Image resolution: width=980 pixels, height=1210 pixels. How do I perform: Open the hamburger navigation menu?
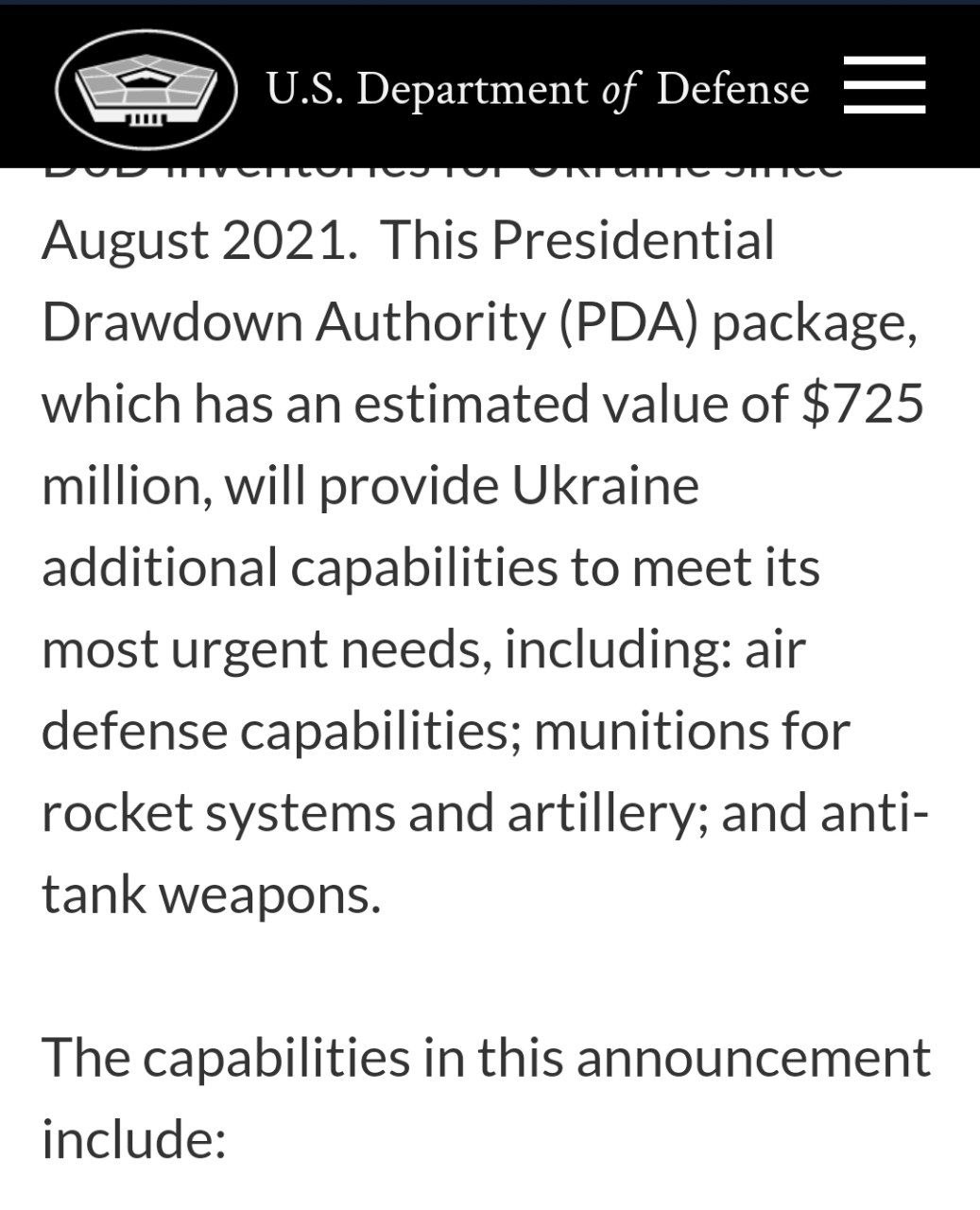click(884, 85)
